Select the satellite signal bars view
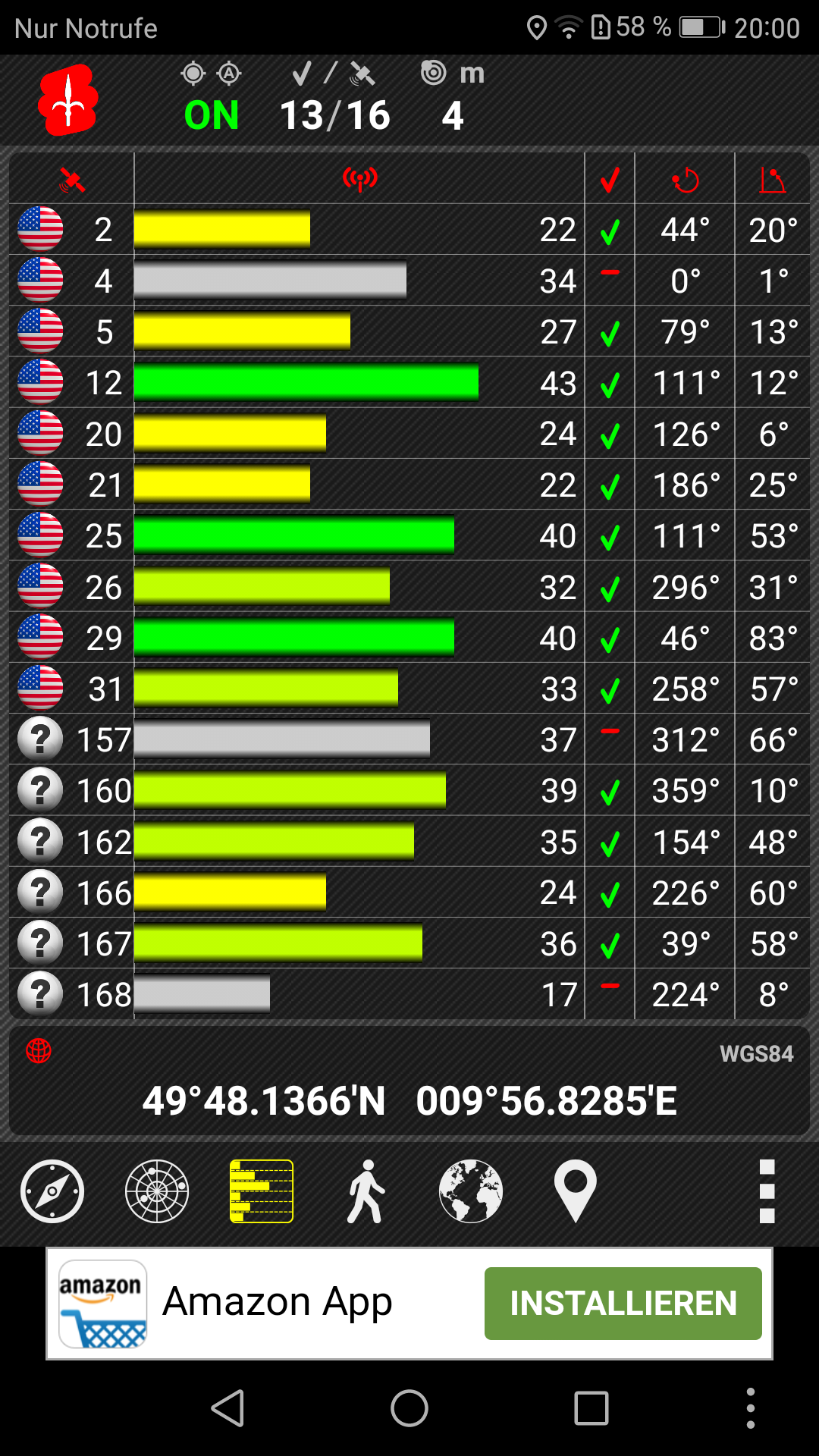 pyautogui.click(x=262, y=1191)
